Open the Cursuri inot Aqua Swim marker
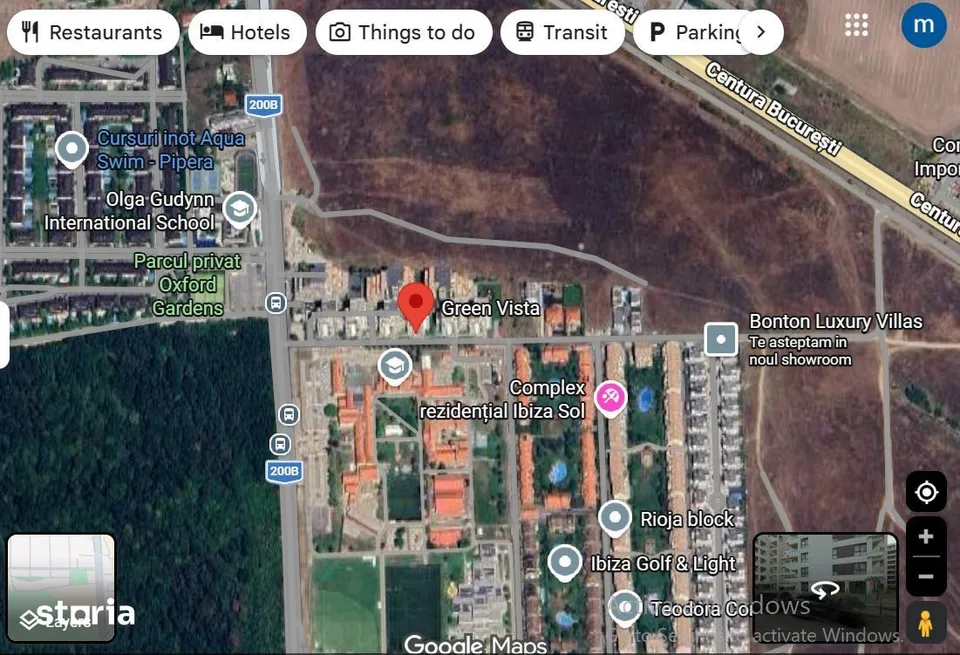 tap(72, 149)
